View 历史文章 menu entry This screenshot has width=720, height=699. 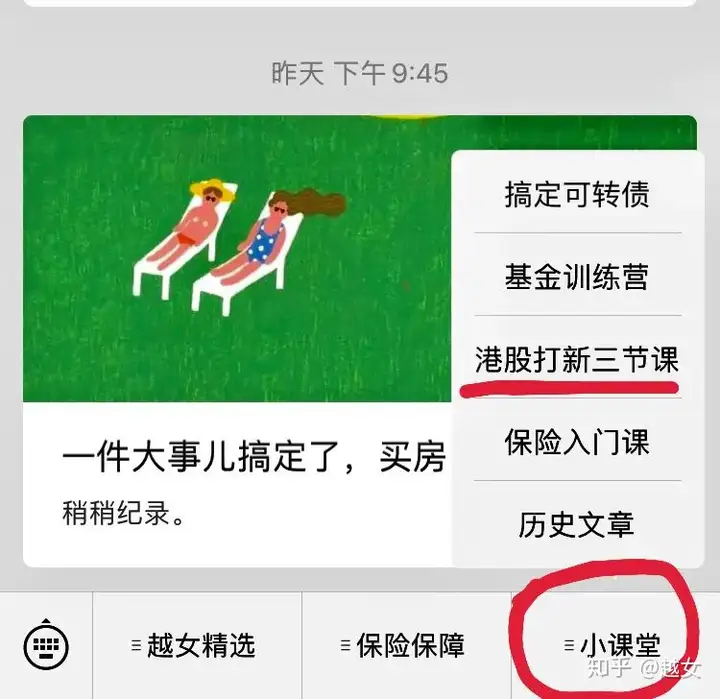point(577,524)
